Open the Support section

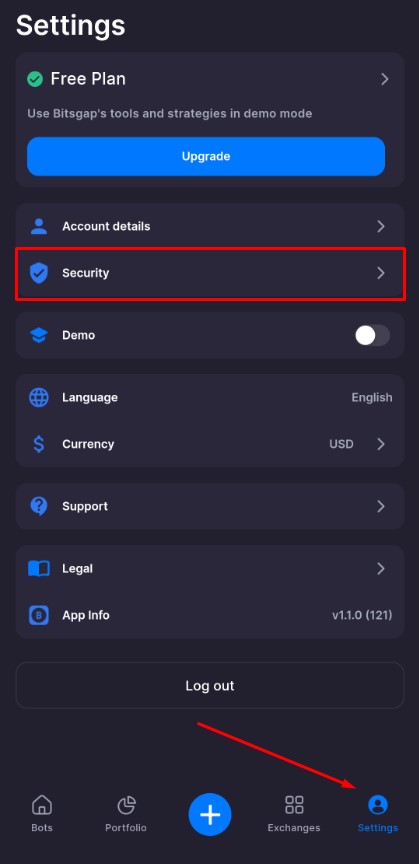pyautogui.click(x=210, y=506)
